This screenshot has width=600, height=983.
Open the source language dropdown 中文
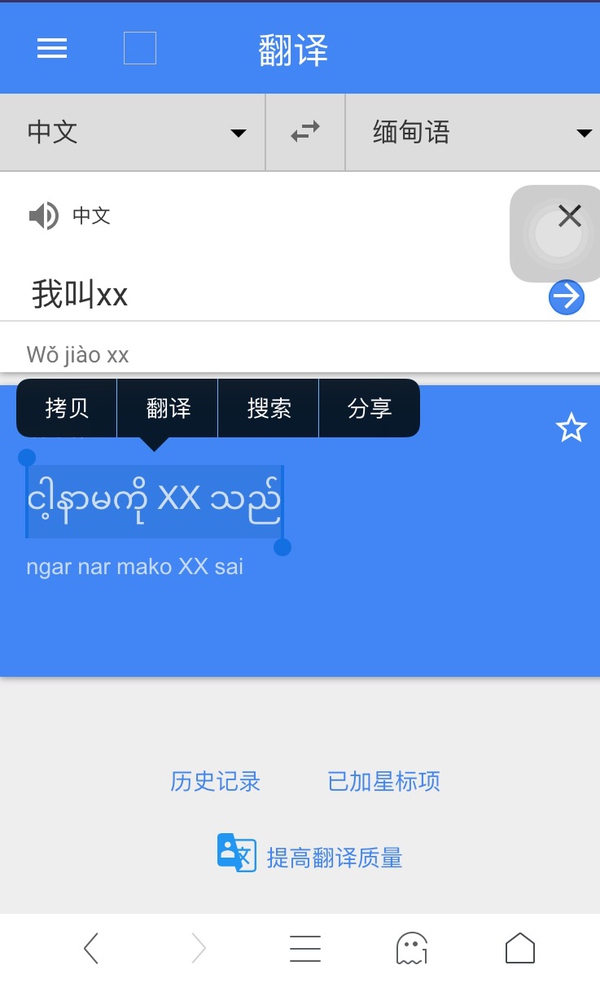[x=133, y=132]
